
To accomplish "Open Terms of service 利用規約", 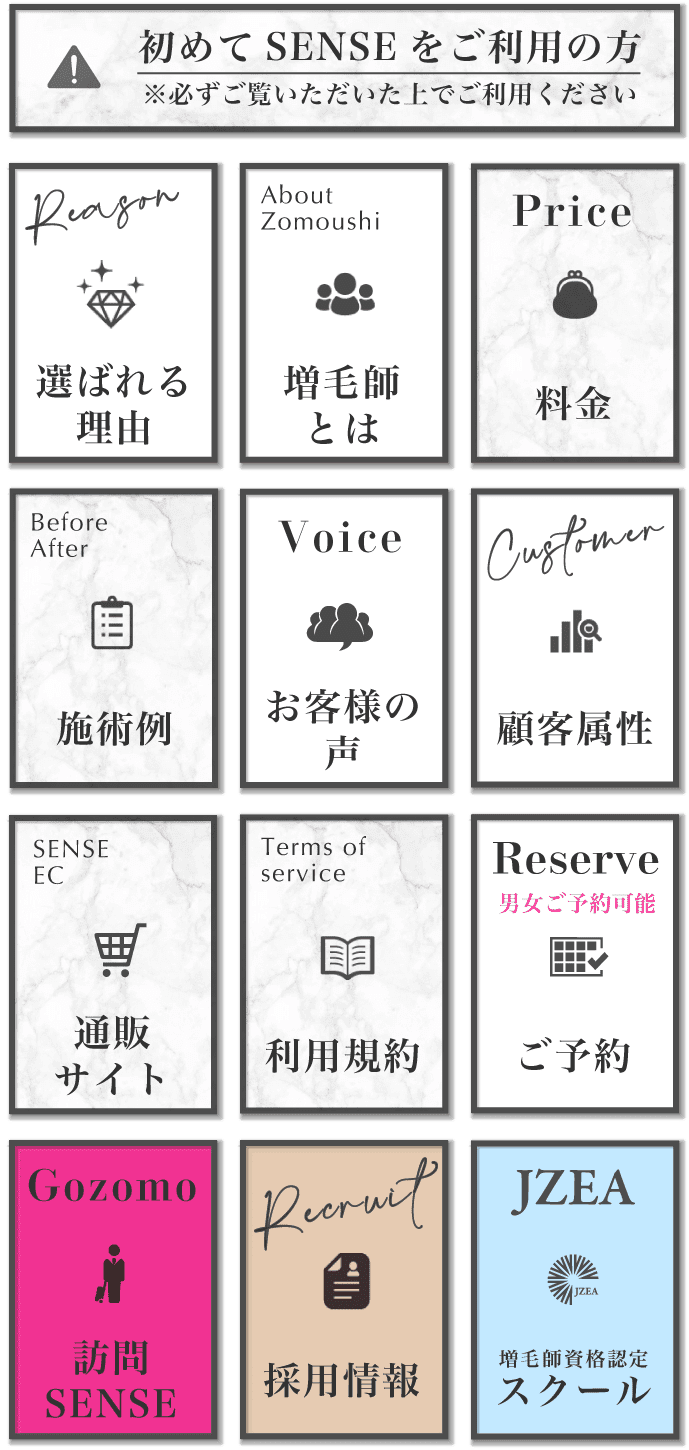I will click(x=343, y=963).
